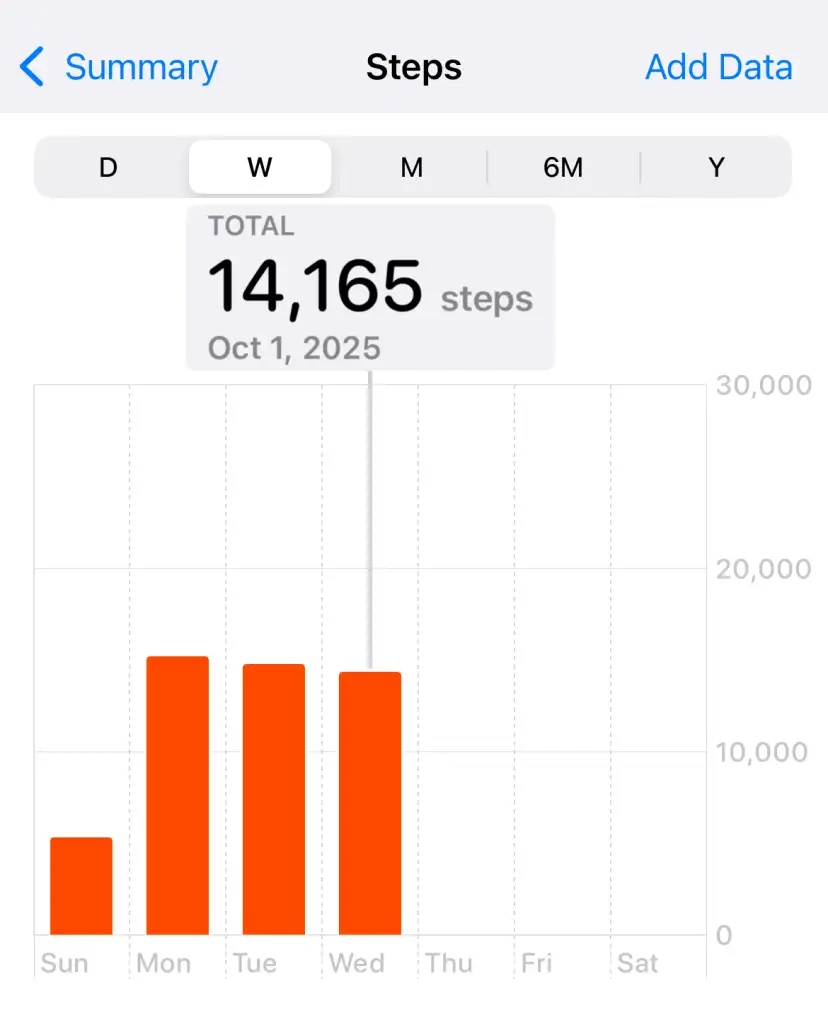Select Sunday's steps bar
The image size is (828, 1024).
click(x=81, y=886)
